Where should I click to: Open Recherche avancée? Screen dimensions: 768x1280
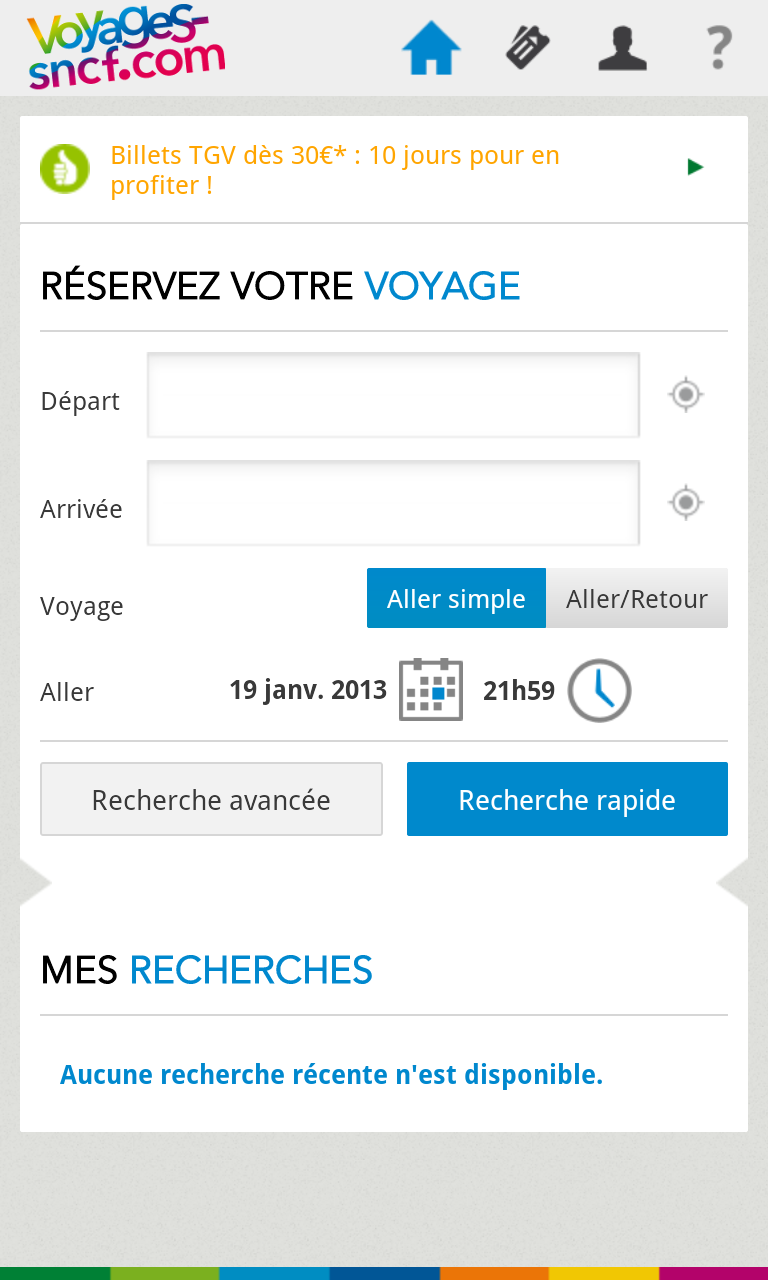(211, 799)
